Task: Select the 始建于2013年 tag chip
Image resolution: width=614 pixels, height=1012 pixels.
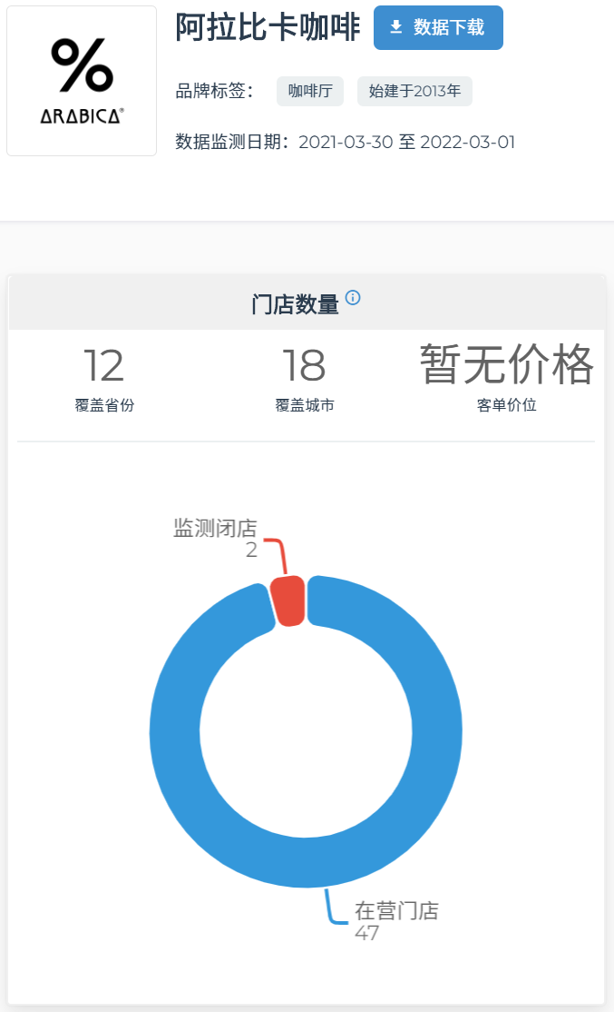Action: (414, 91)
